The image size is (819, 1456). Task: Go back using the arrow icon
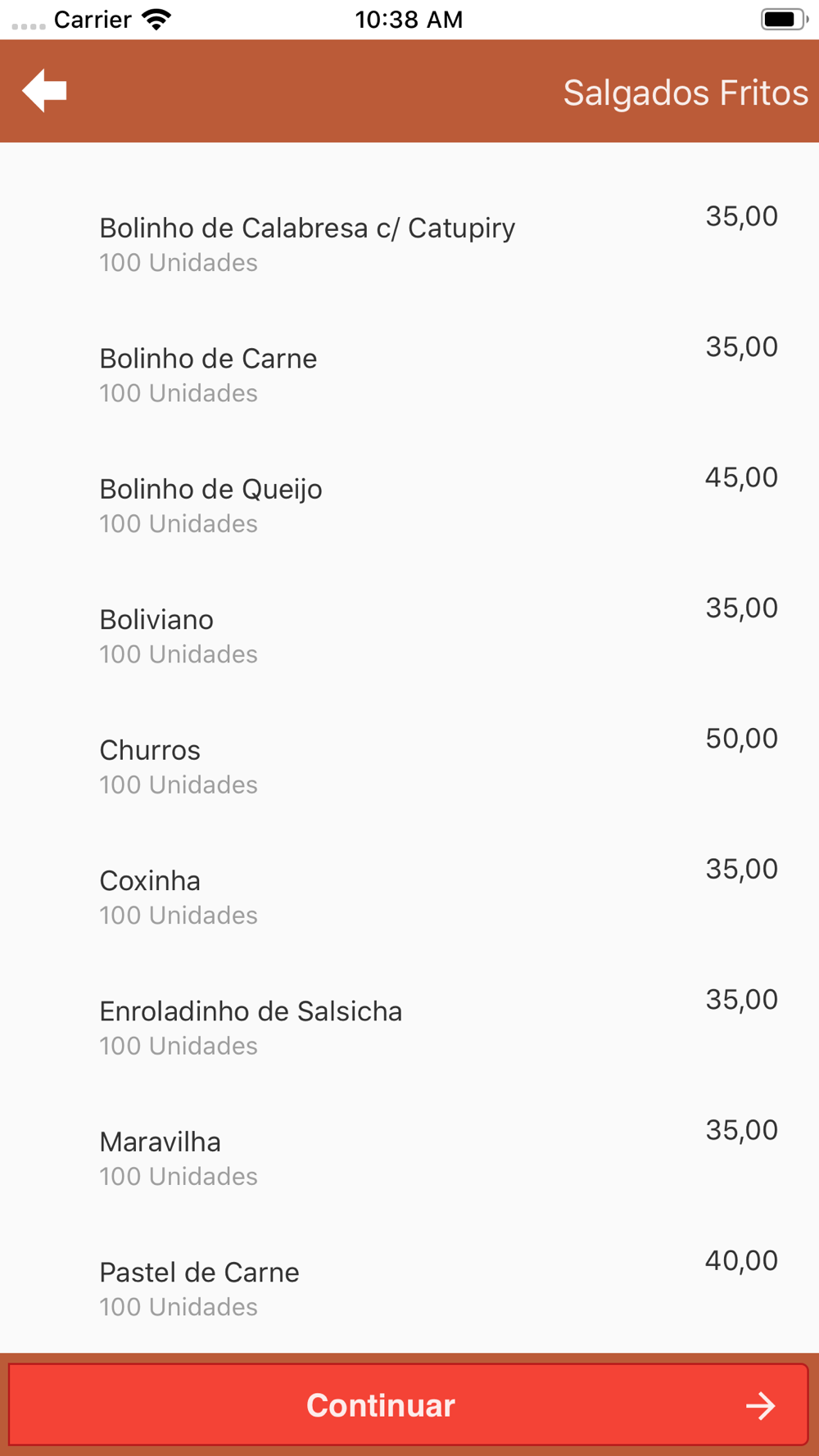click(x=44, y=90)
